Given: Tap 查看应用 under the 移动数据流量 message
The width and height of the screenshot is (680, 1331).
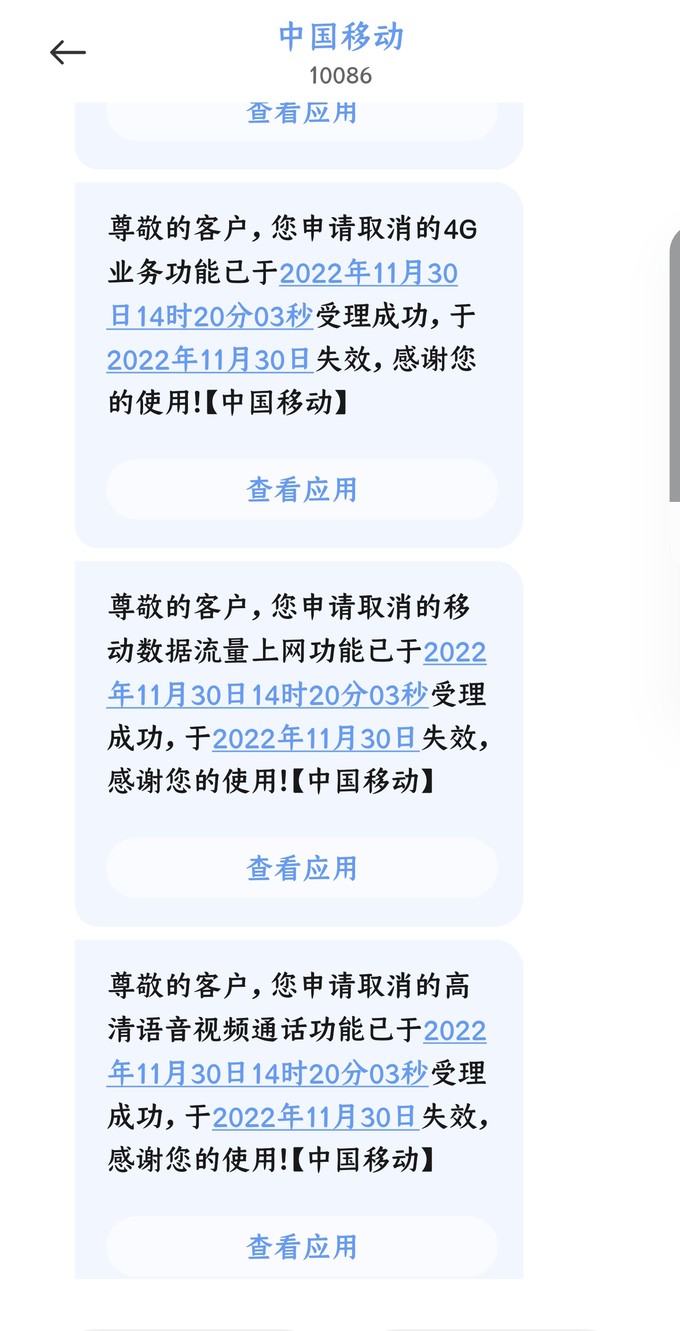Looking at the screenshot, I should 301,867.
